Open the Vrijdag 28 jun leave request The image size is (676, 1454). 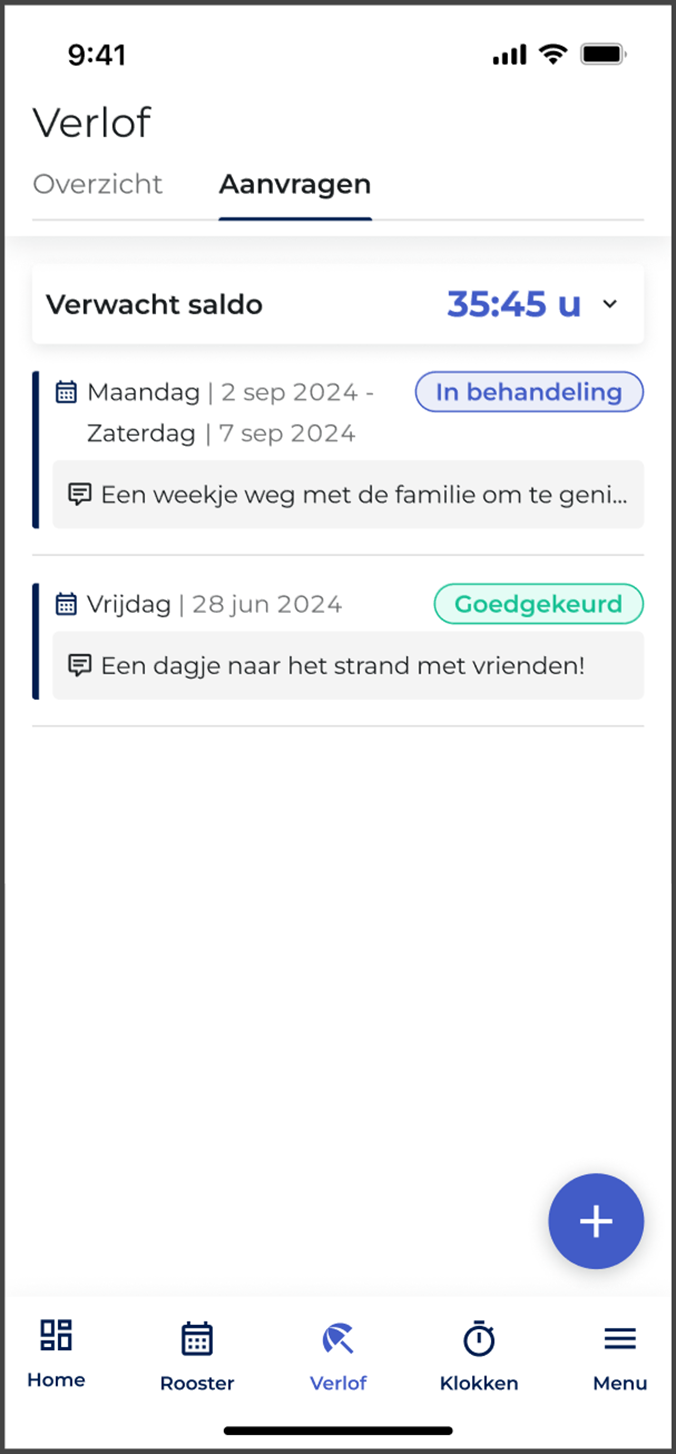(x=338, y=641)
